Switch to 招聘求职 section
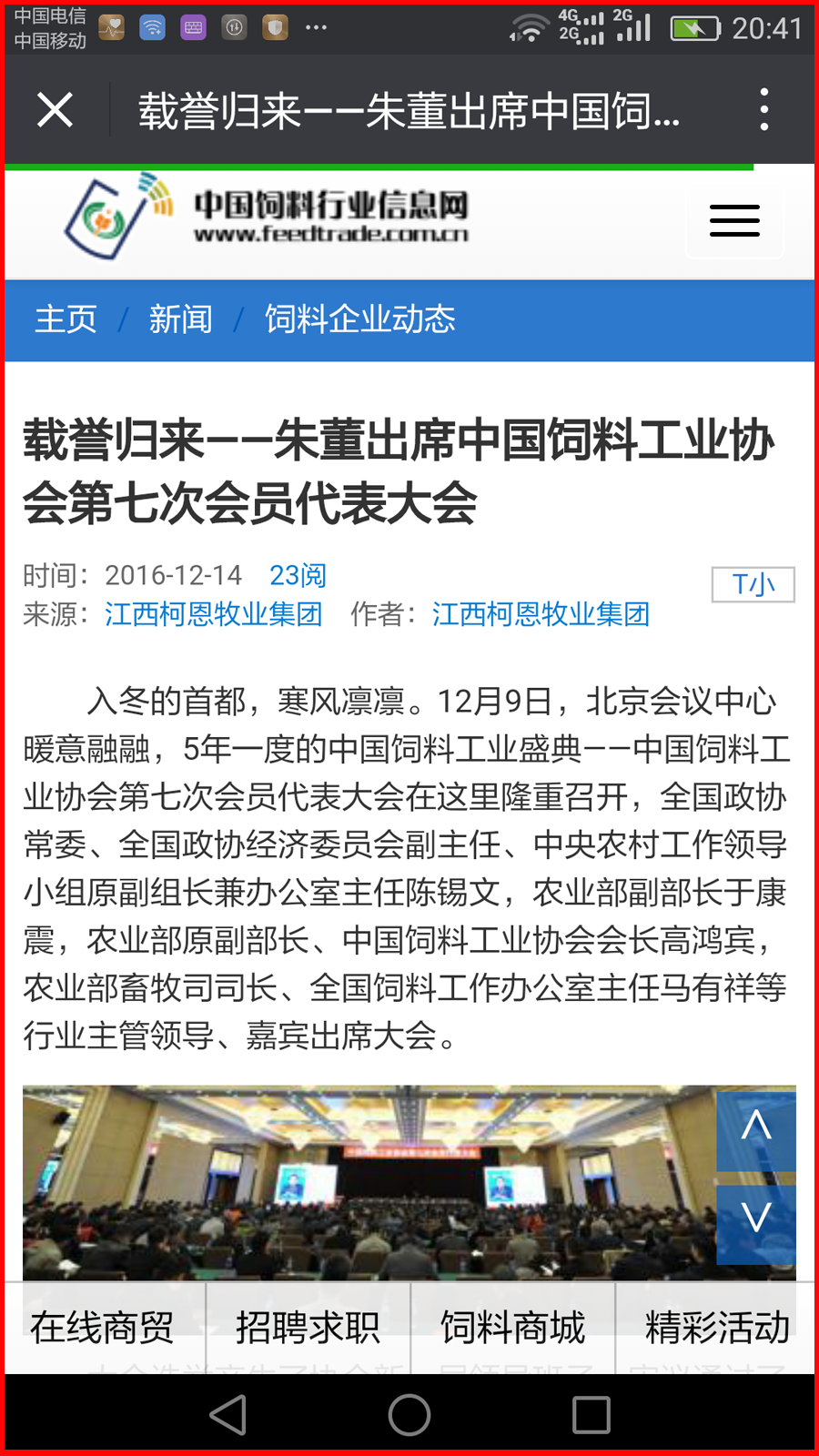Image resolution: width=819 pixels, height=1456 pixels. pos(308,1328)
